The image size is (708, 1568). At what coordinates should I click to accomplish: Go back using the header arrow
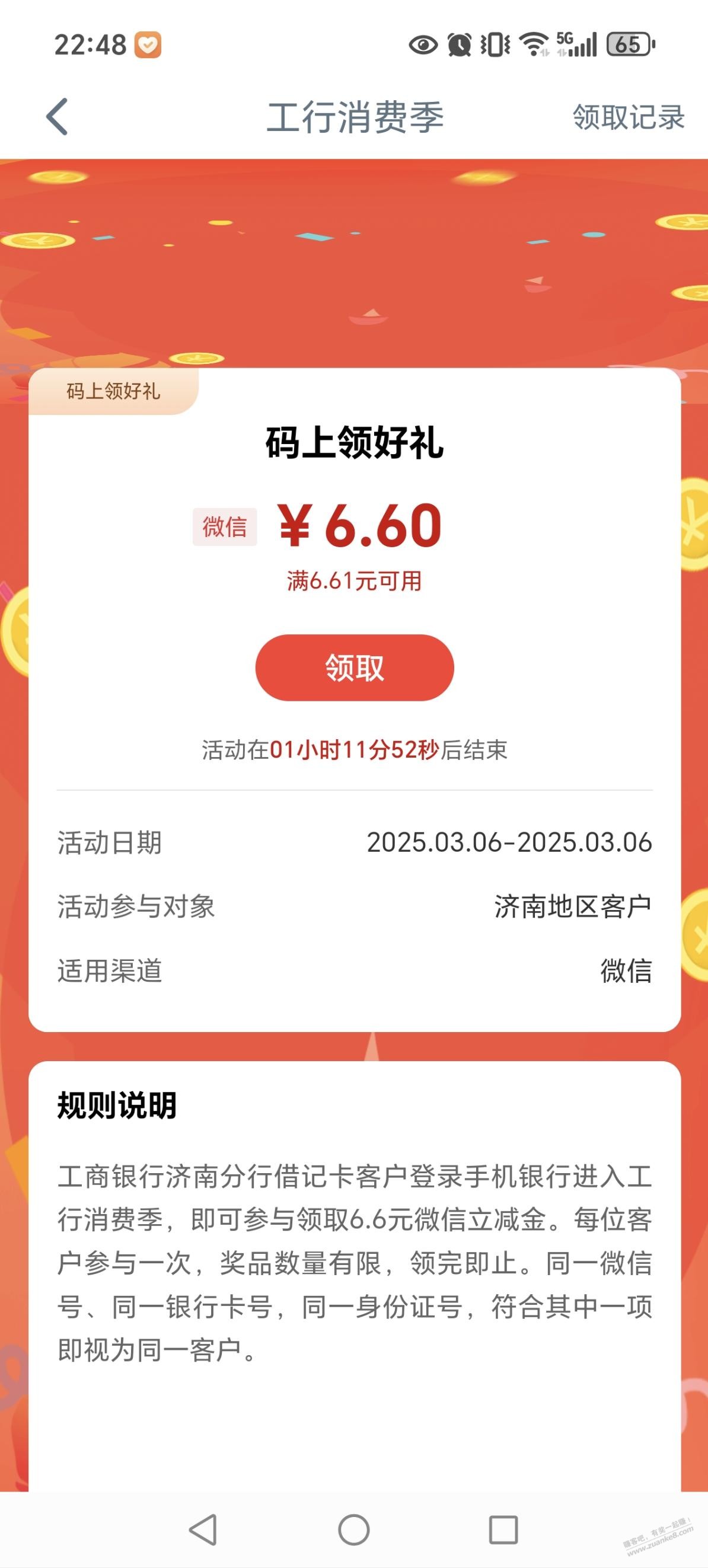pos(58,116)
